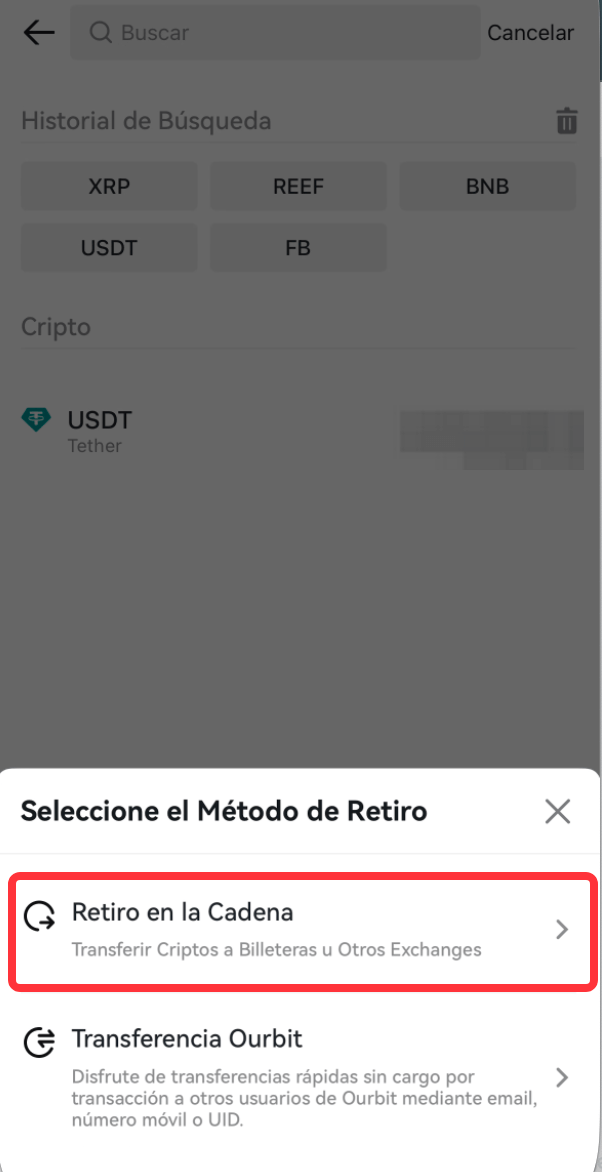Viewport: 602px width, 1172px height.
Task: Close the withdrawal method sheet
Action: 558,811
